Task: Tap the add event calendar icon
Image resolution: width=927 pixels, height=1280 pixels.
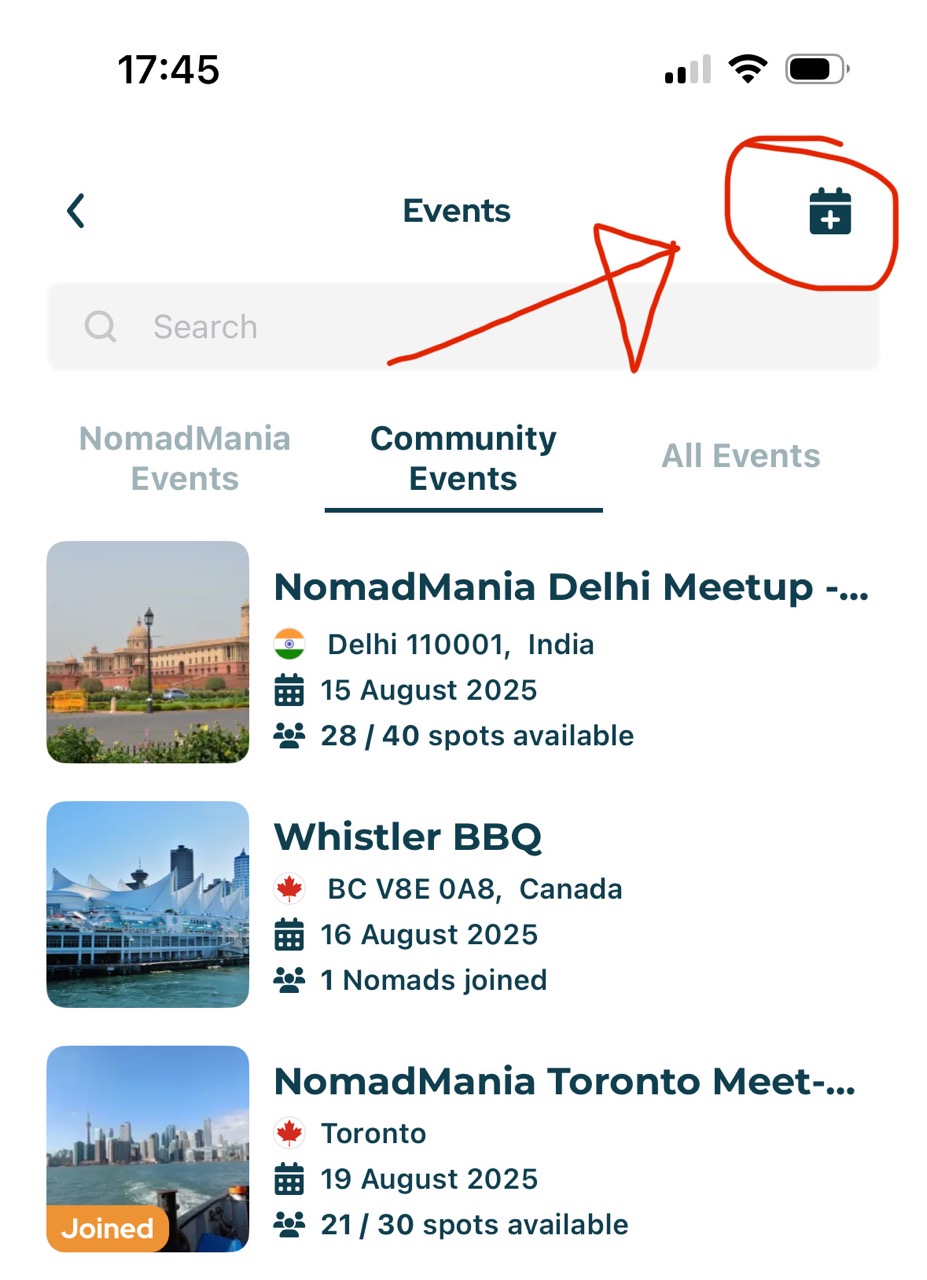Action: point(829,212)
